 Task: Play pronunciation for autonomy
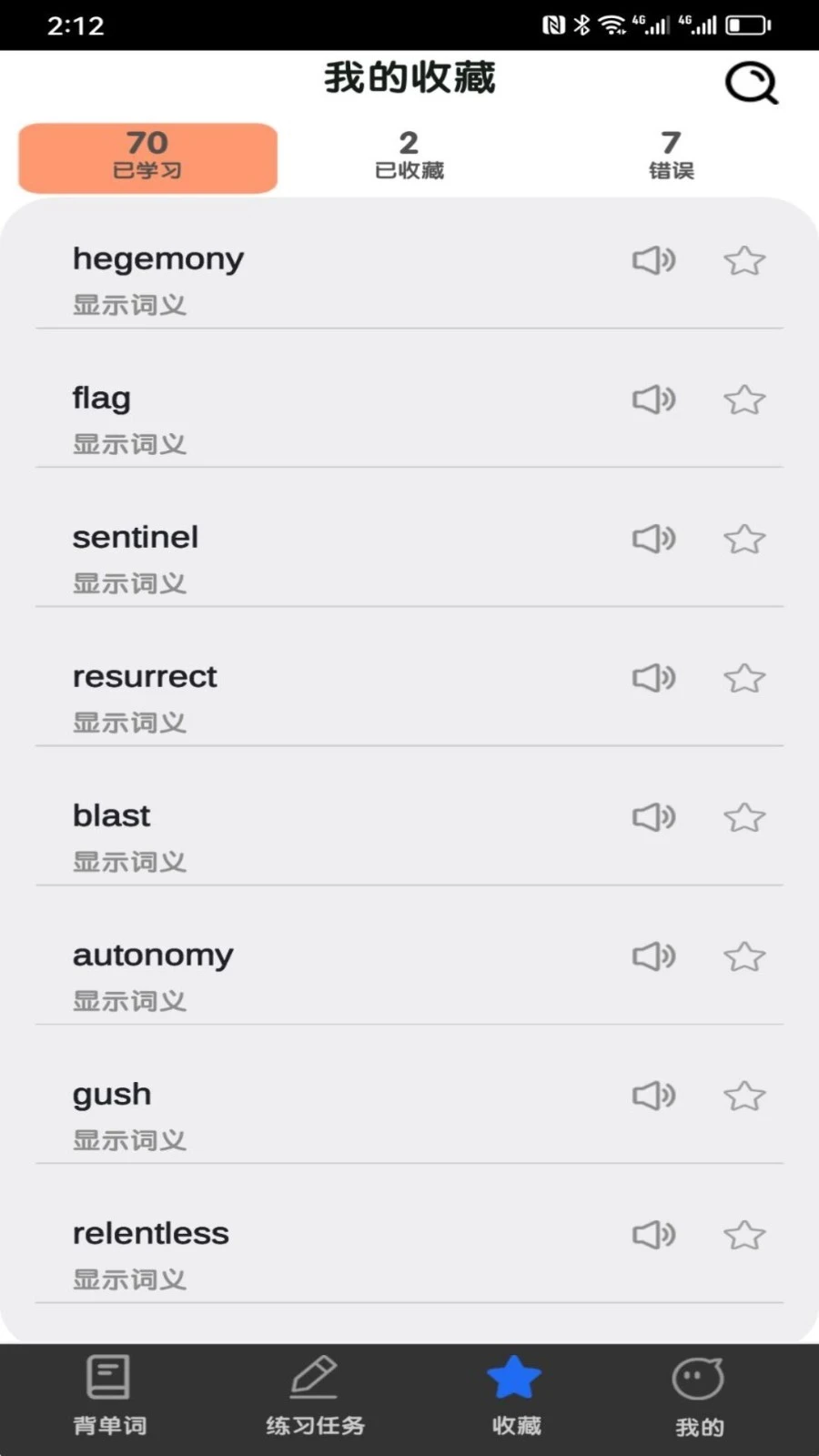[653, 956]
